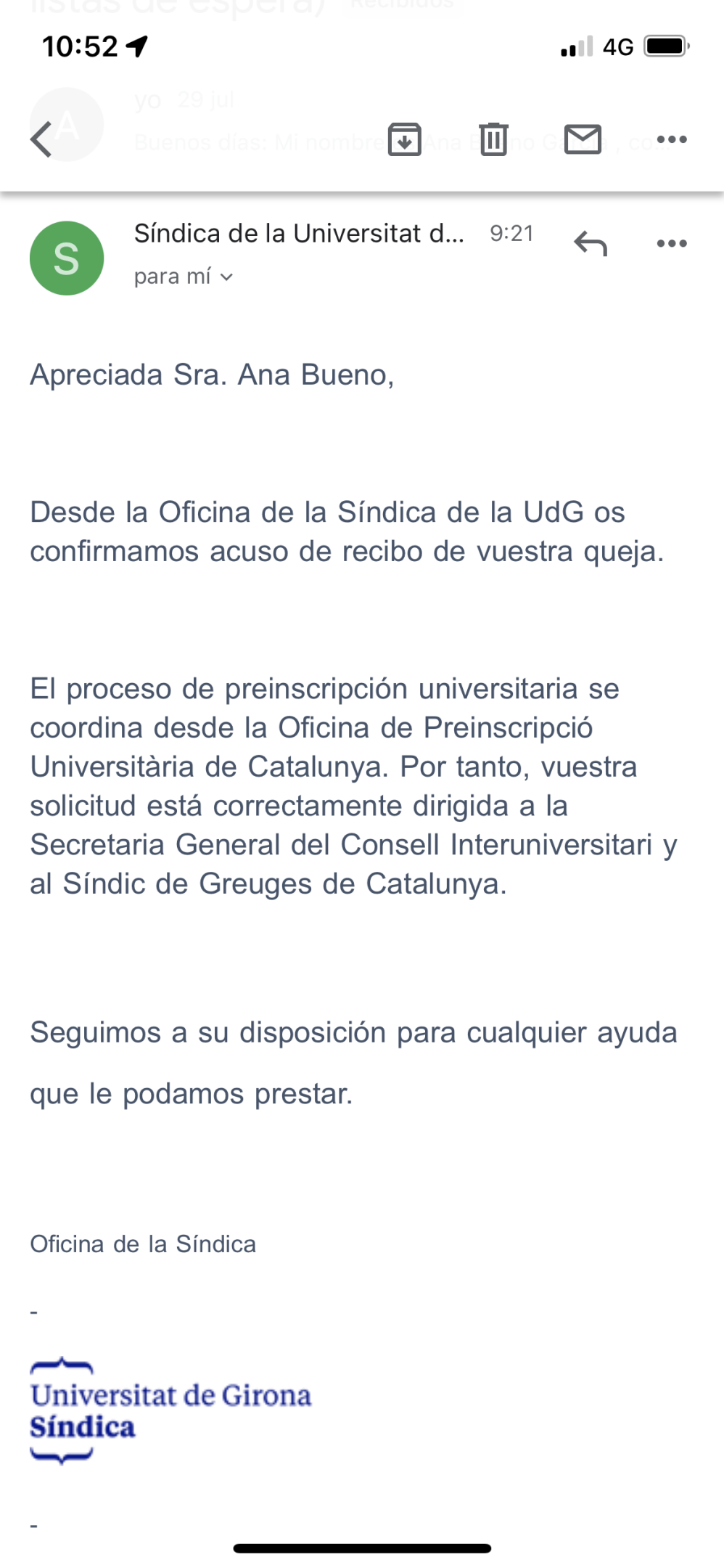Open message options next to reply arrow
The image size is (724, 1568).
pyautogui.click(x=672, y=244)
